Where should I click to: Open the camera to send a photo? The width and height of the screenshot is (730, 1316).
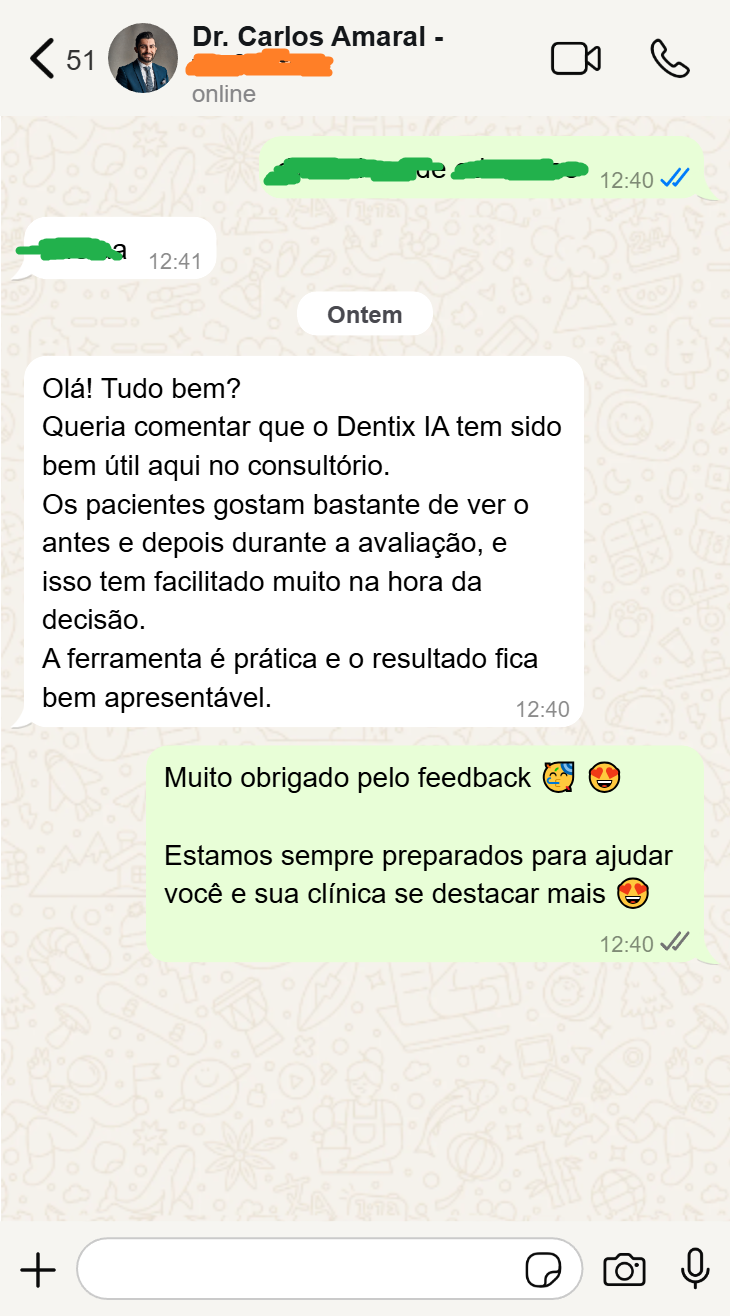click(624, 1270)
